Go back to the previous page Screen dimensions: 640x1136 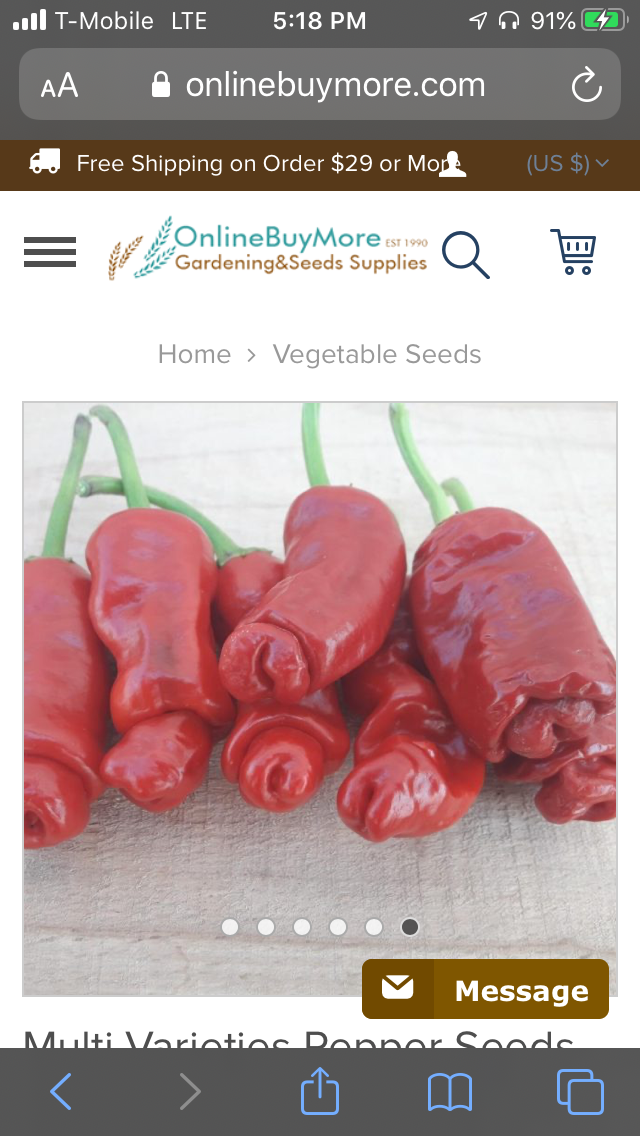(x=61, y=1092)
